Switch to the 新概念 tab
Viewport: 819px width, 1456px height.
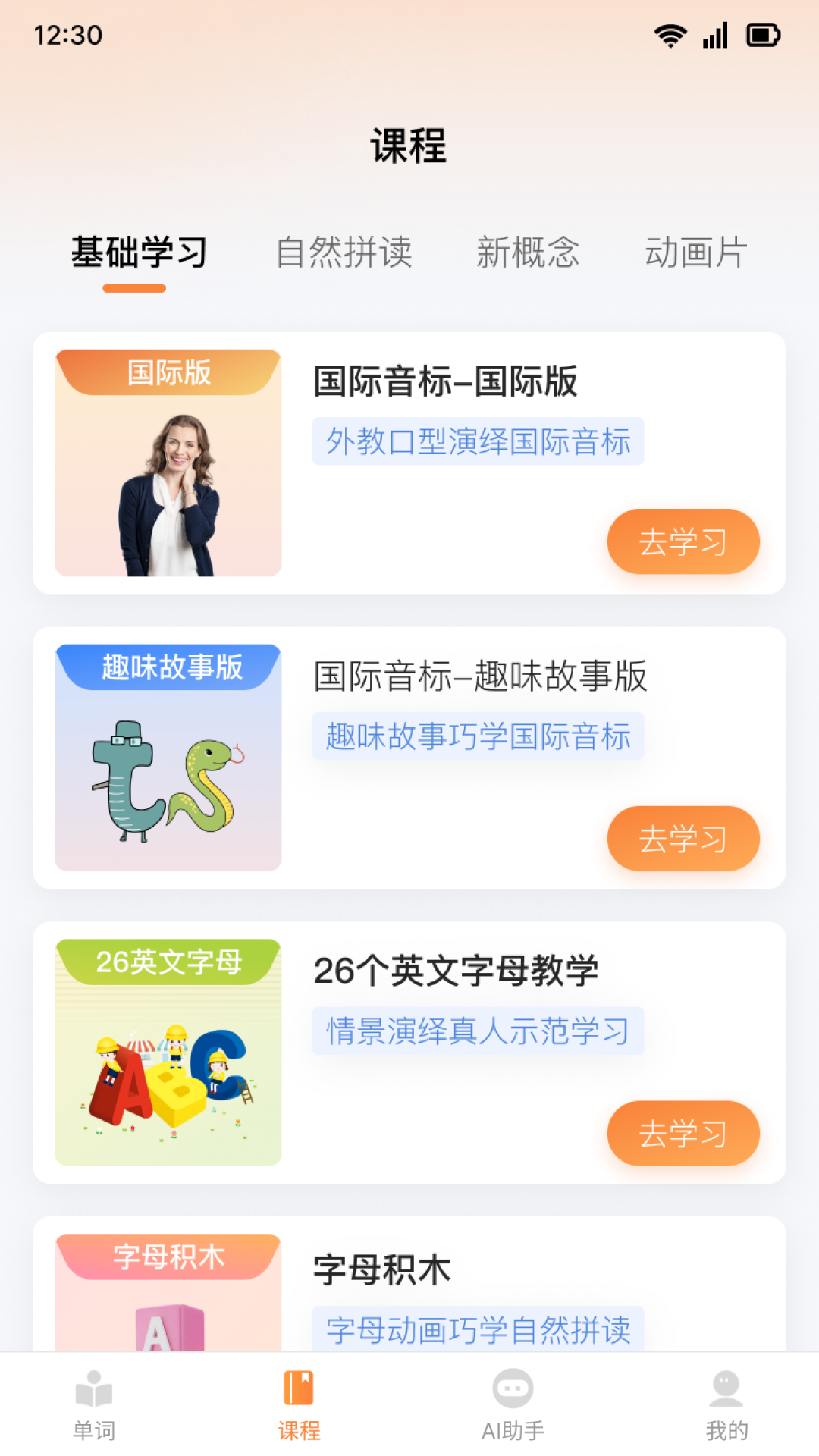click(x=529, y=254)
